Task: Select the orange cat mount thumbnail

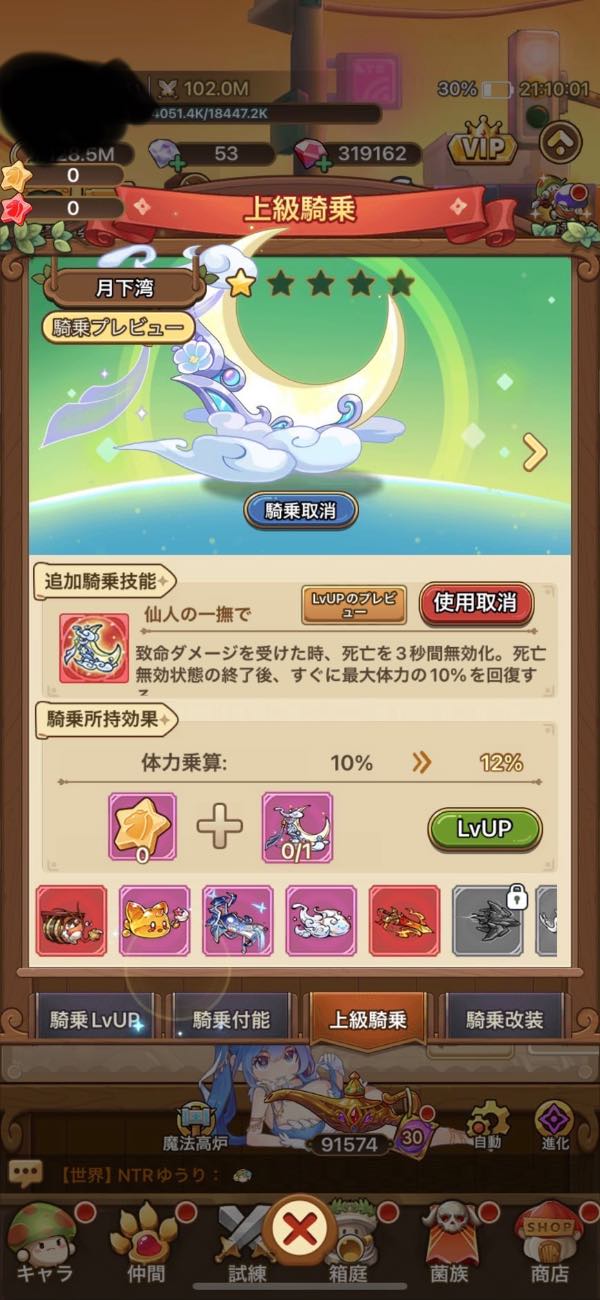Action: pos(154,920)
